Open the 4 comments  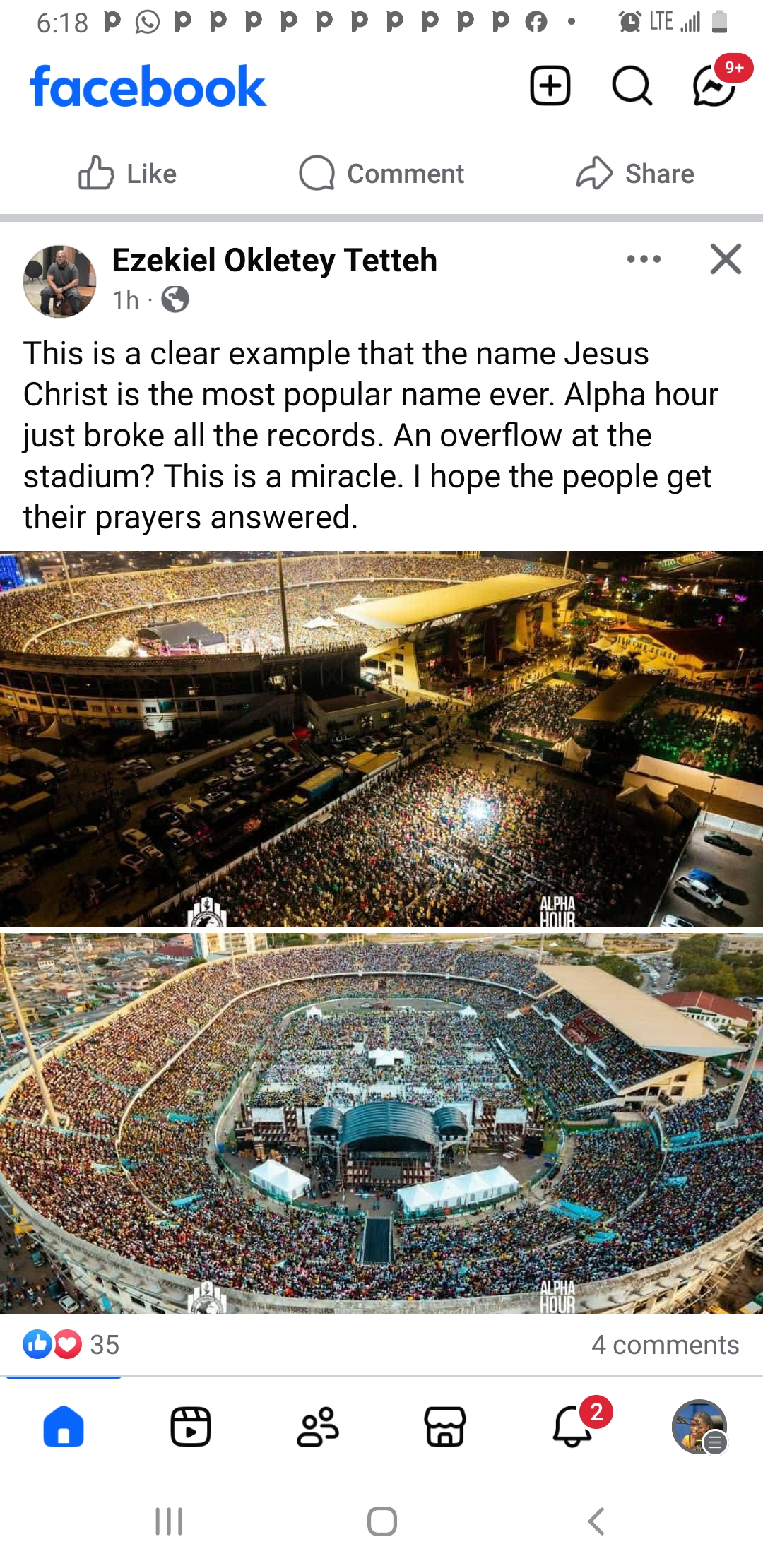665,1344
